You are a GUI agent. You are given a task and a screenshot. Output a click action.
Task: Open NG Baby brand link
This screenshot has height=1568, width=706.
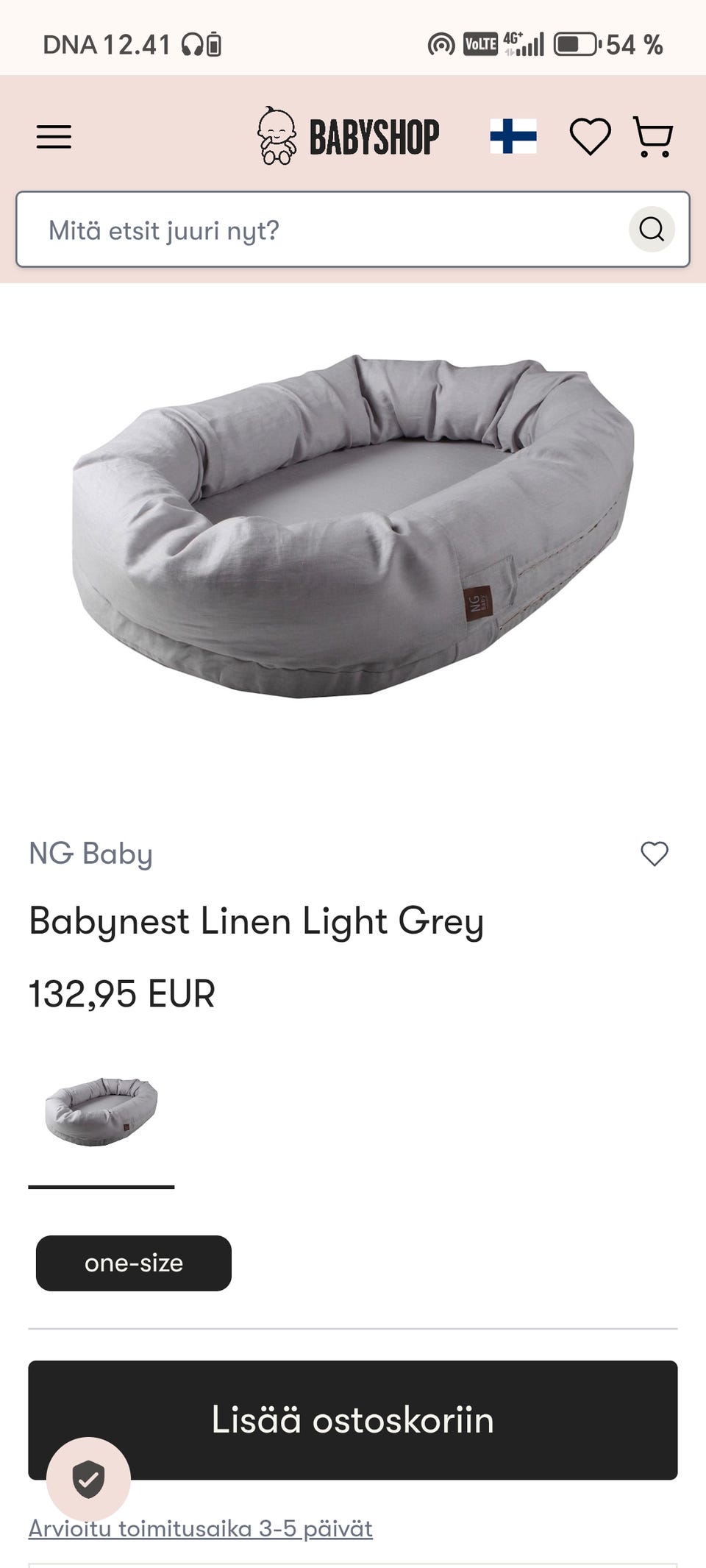coord(90,854)
